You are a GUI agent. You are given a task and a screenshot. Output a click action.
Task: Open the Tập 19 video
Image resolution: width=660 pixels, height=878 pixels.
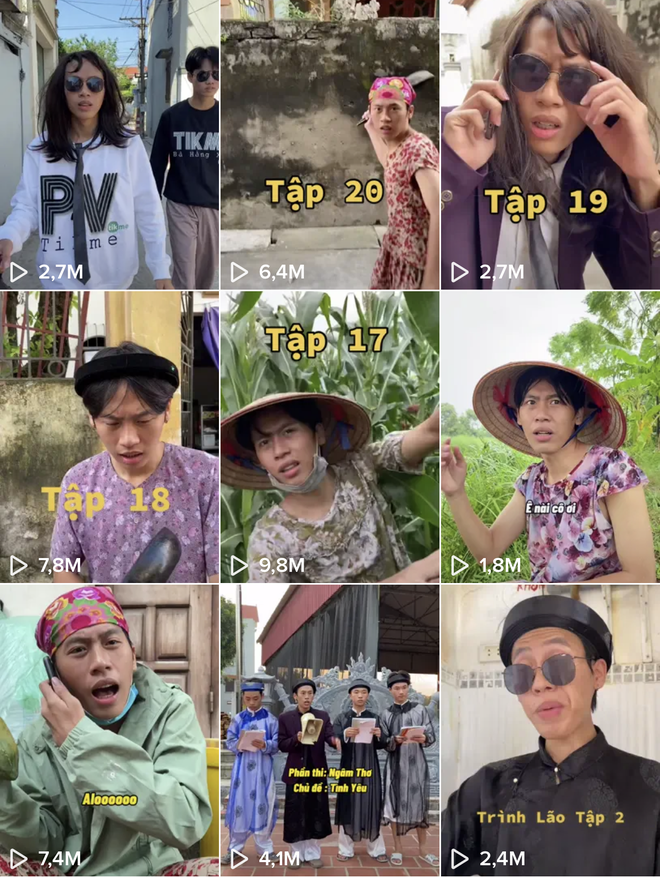click(x=550, y=145)
